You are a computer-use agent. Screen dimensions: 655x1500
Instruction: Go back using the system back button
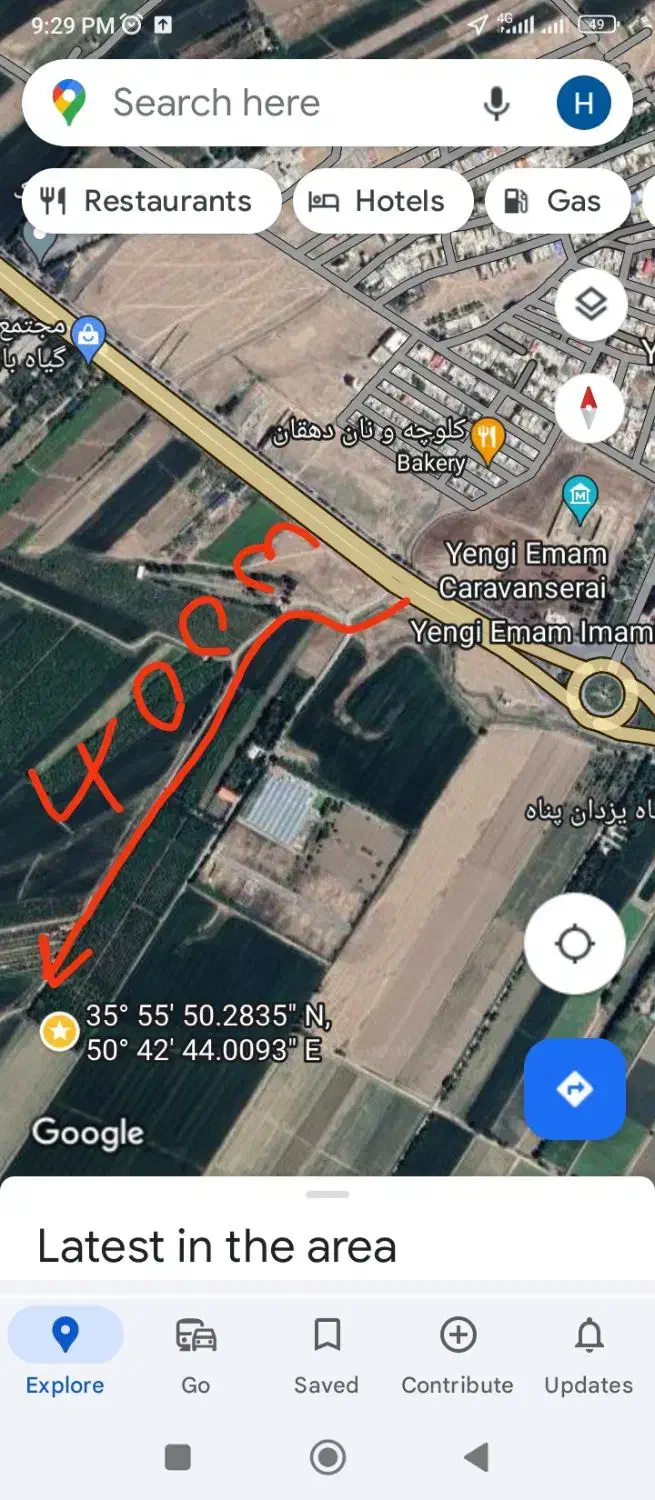tap(477, 1457)
